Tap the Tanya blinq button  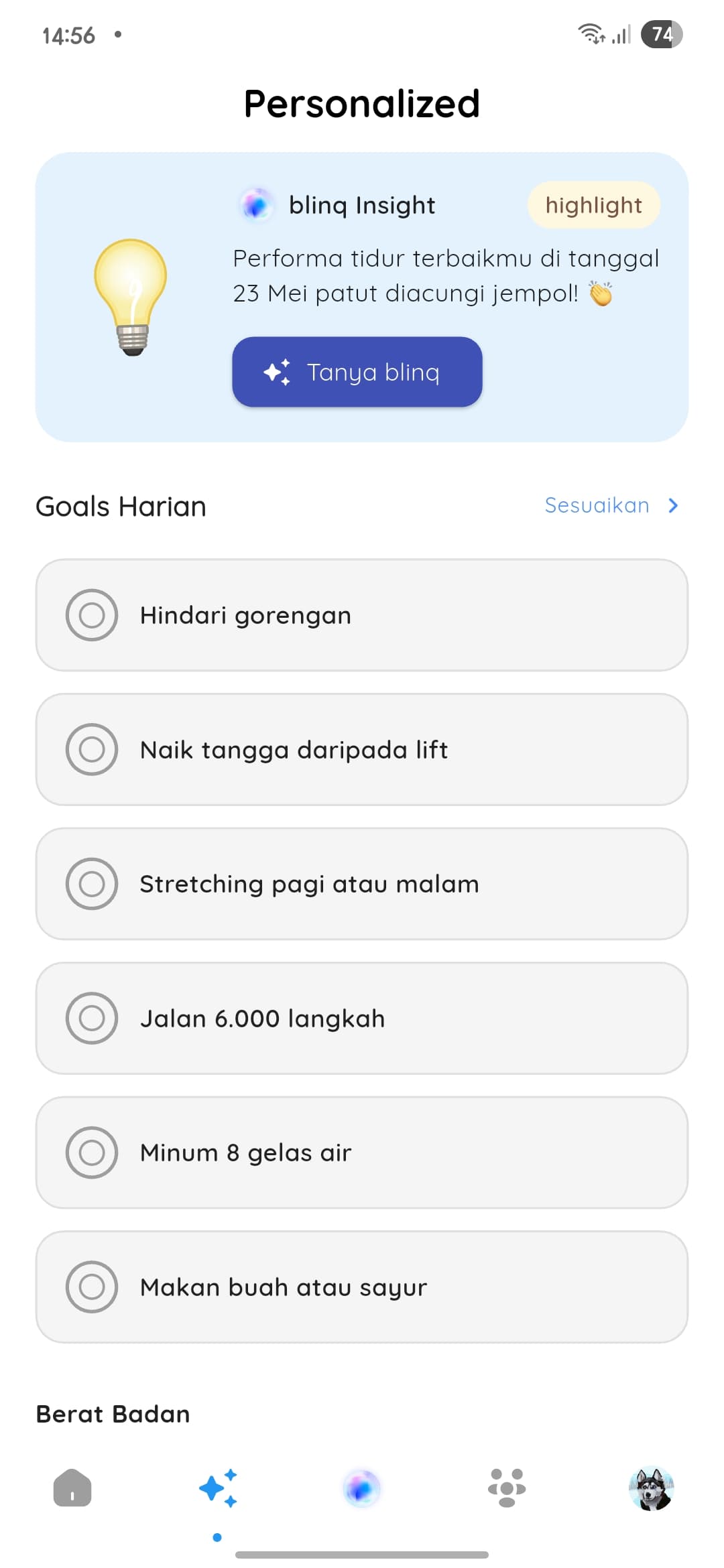(357, 372)
